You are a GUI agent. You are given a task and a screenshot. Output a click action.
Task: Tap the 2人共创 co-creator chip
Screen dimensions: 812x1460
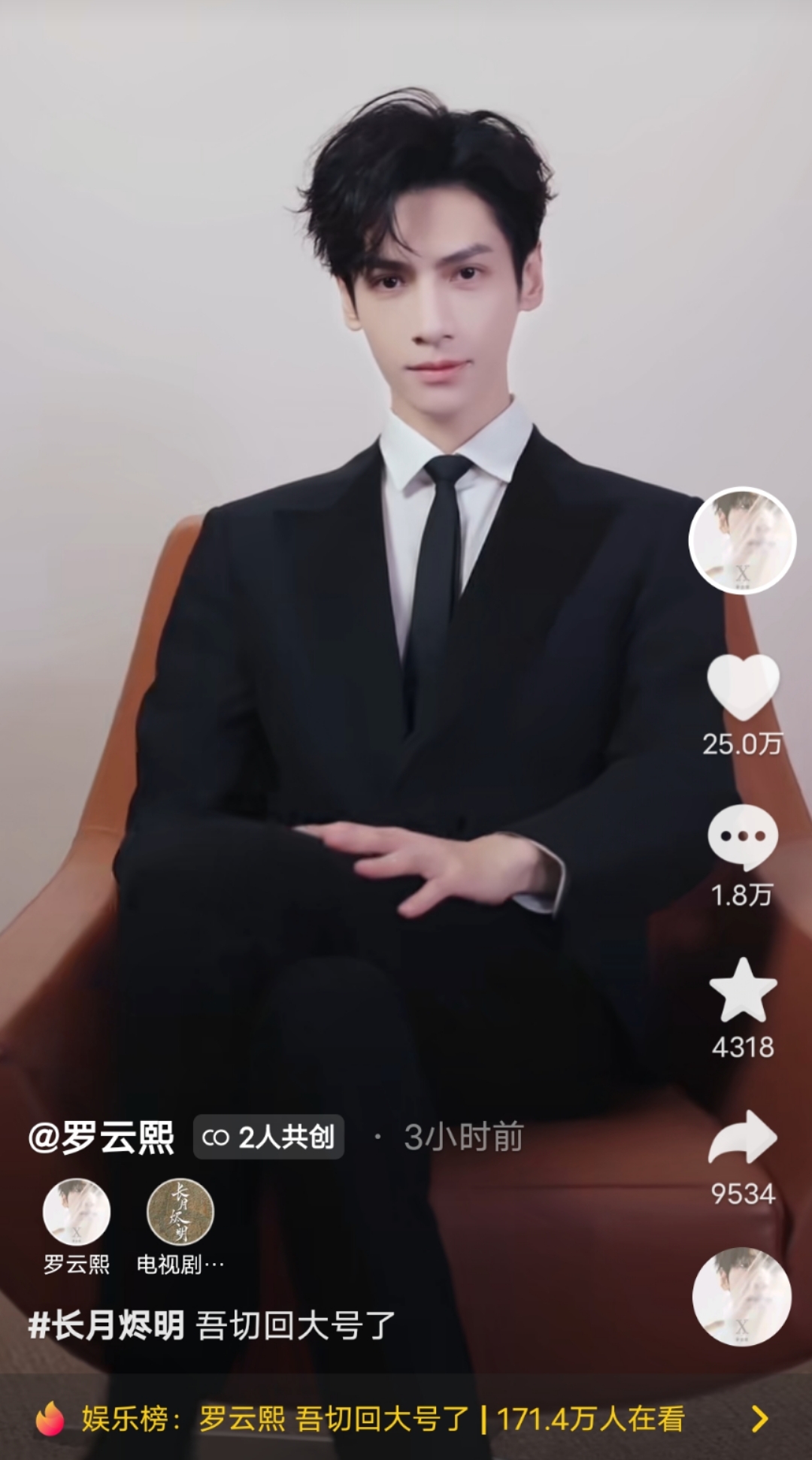click(268, 1137)
